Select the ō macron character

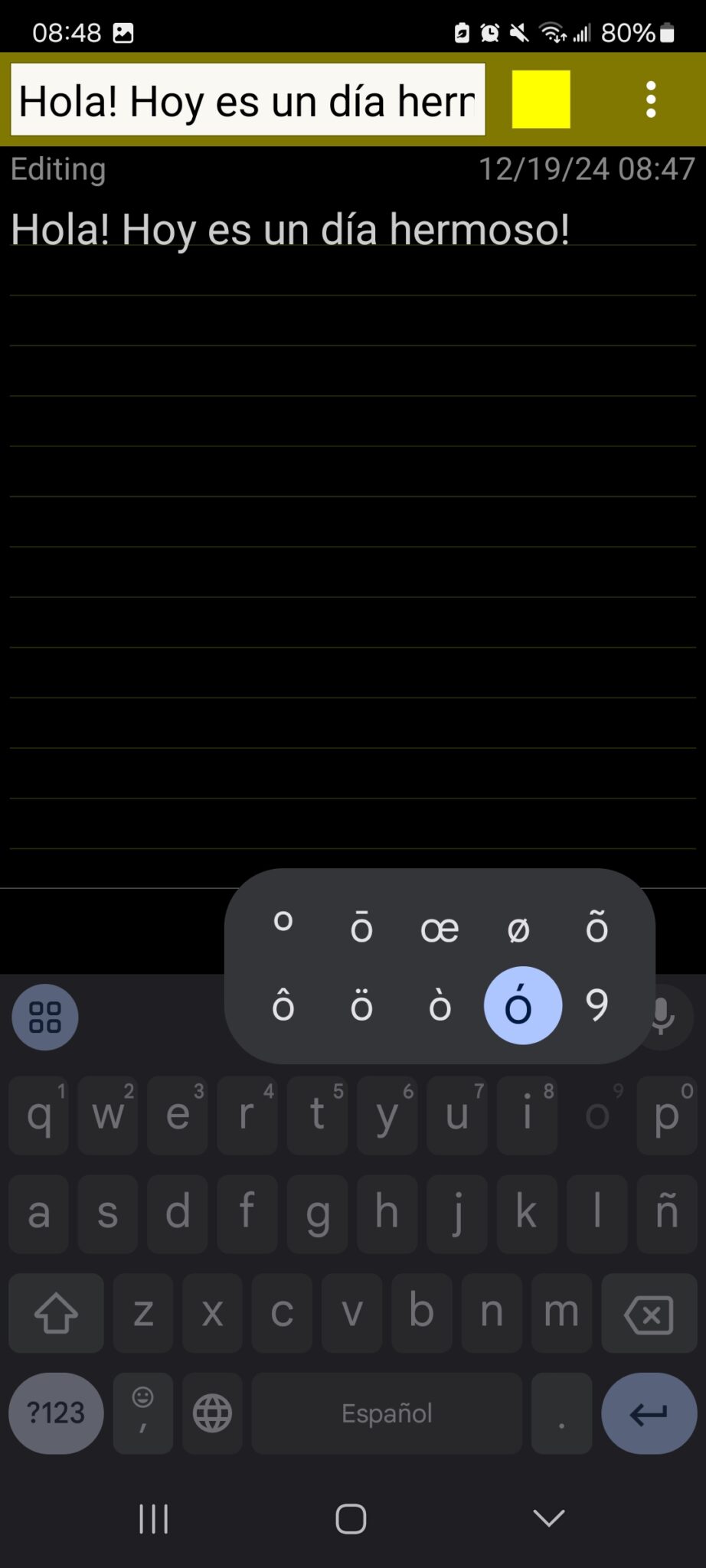tap(361, 927)
